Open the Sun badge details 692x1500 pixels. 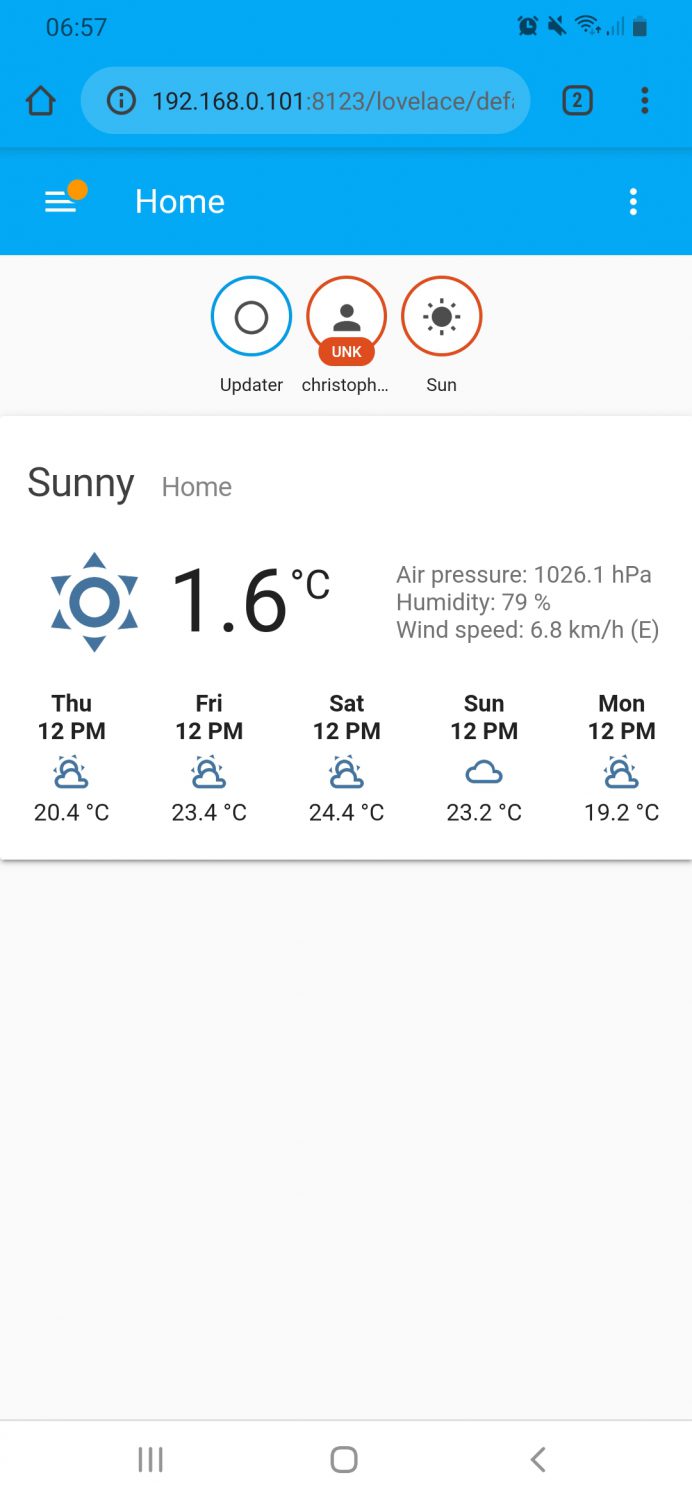(441, 318)
